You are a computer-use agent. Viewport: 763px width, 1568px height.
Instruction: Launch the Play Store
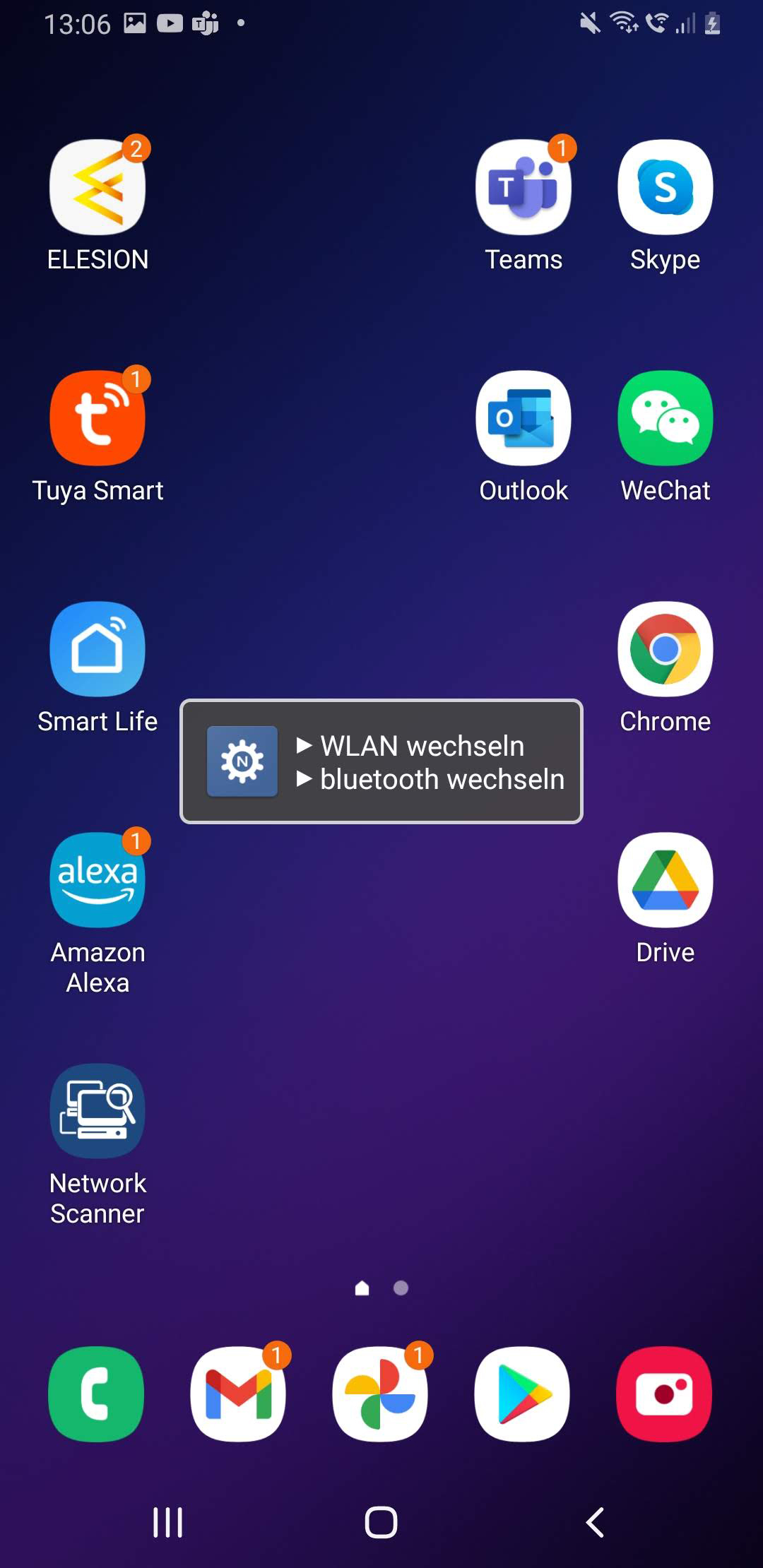point(522,1394)
